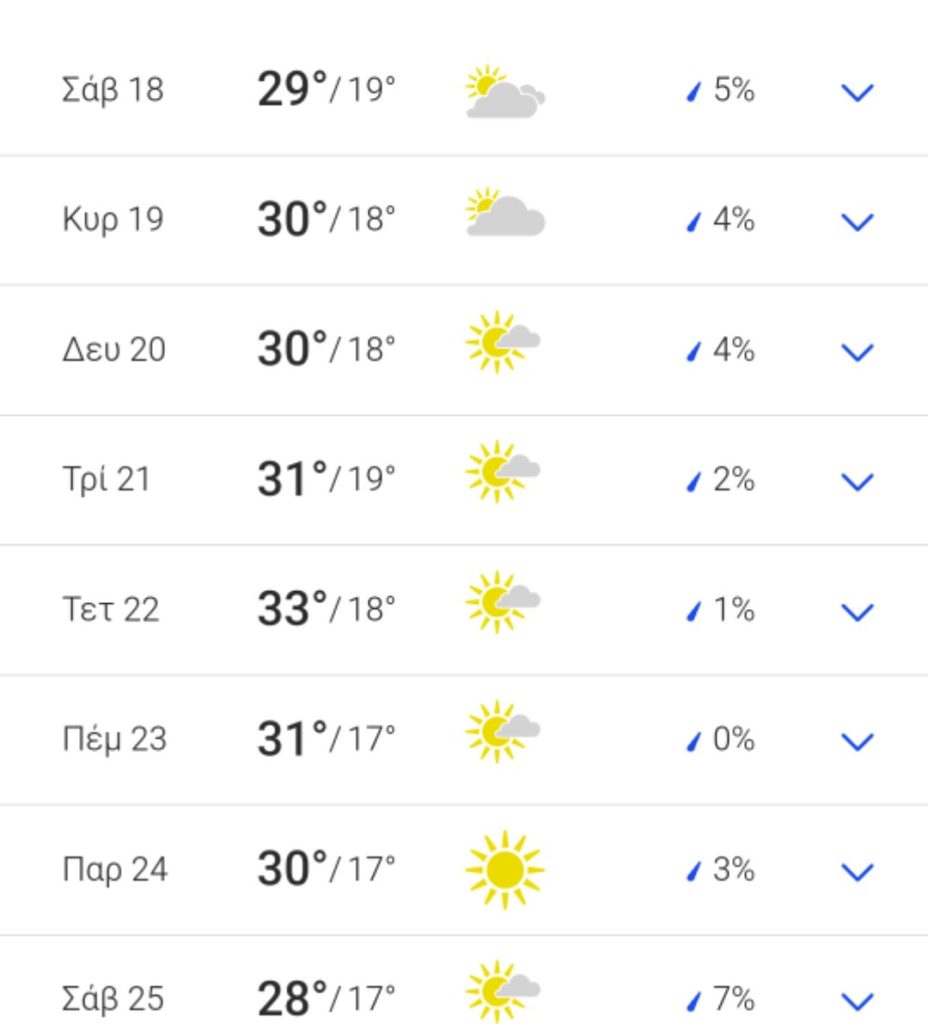Expand the Σάβ 18 forecast details
This screenshot has width=928, height=1024.
coord(857,92)
